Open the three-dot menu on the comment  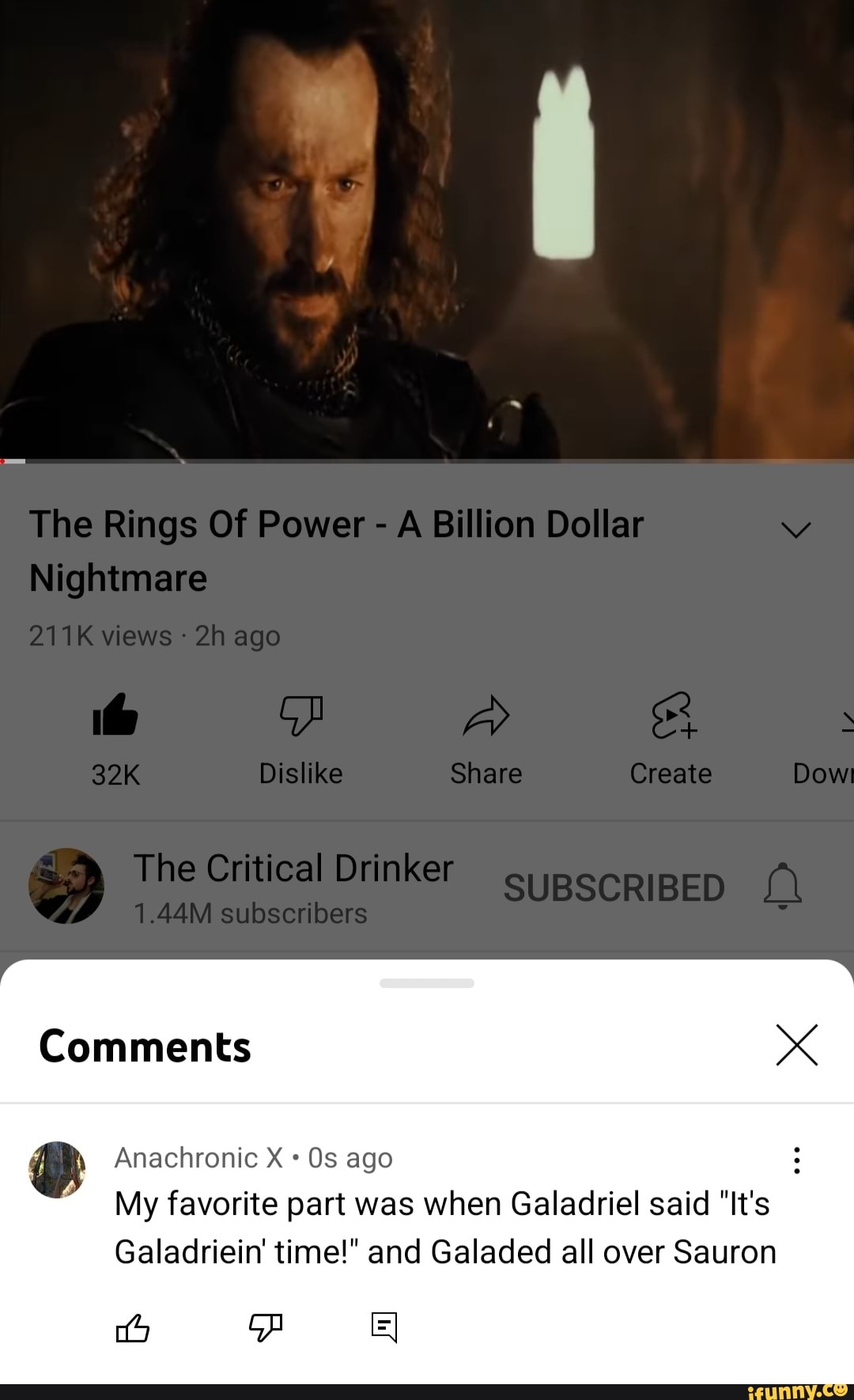point(796,1158)
